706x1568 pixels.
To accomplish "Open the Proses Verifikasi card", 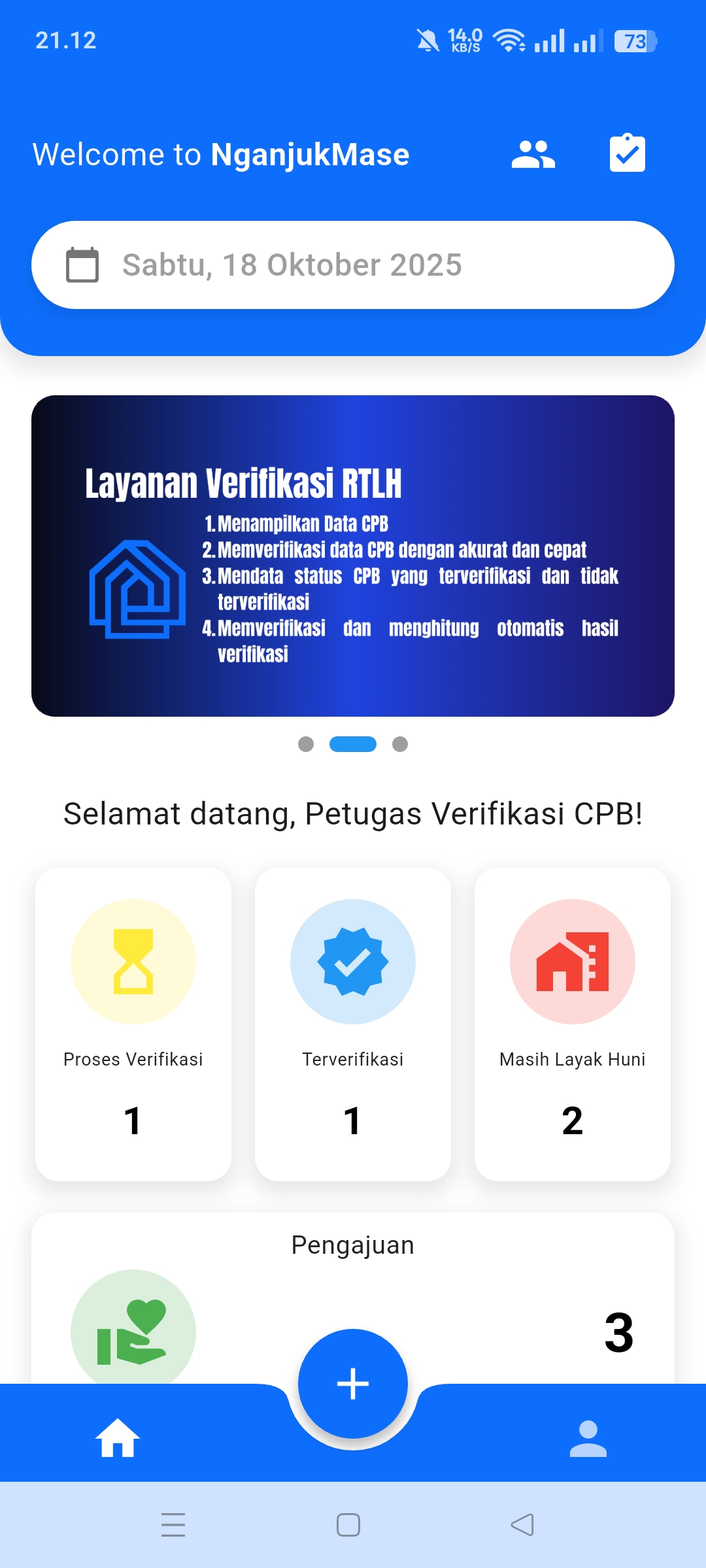I will pyautogui.click(x=133, y=1024).
